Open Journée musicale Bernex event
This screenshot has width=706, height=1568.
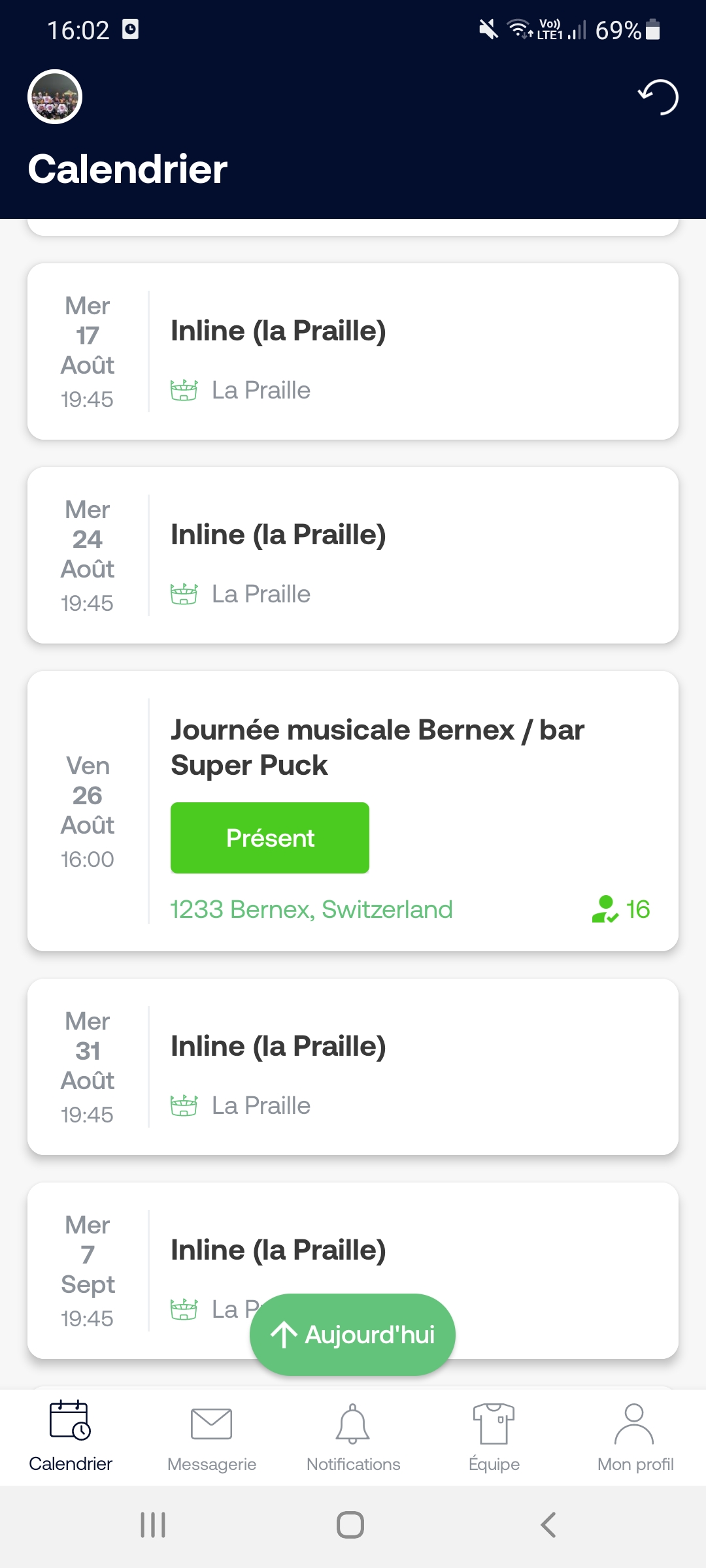pyautogui.click(x=353, y=811)
